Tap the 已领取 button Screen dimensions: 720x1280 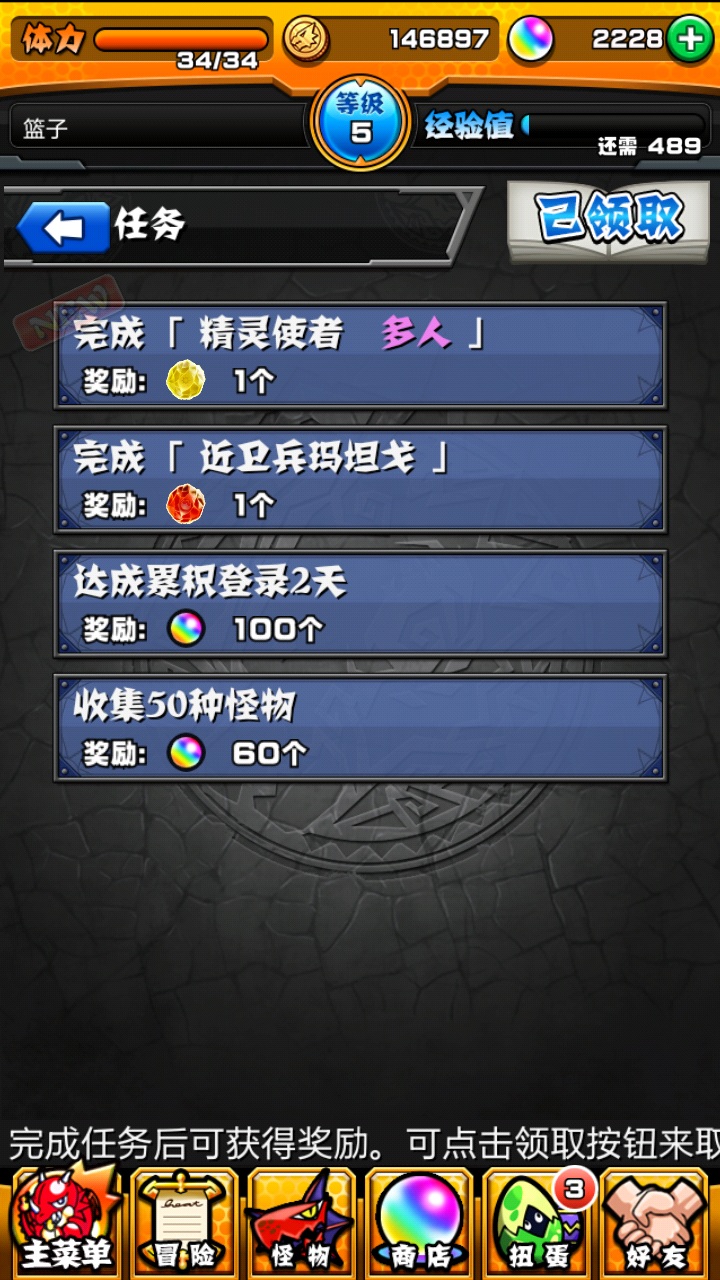(608, 220)
